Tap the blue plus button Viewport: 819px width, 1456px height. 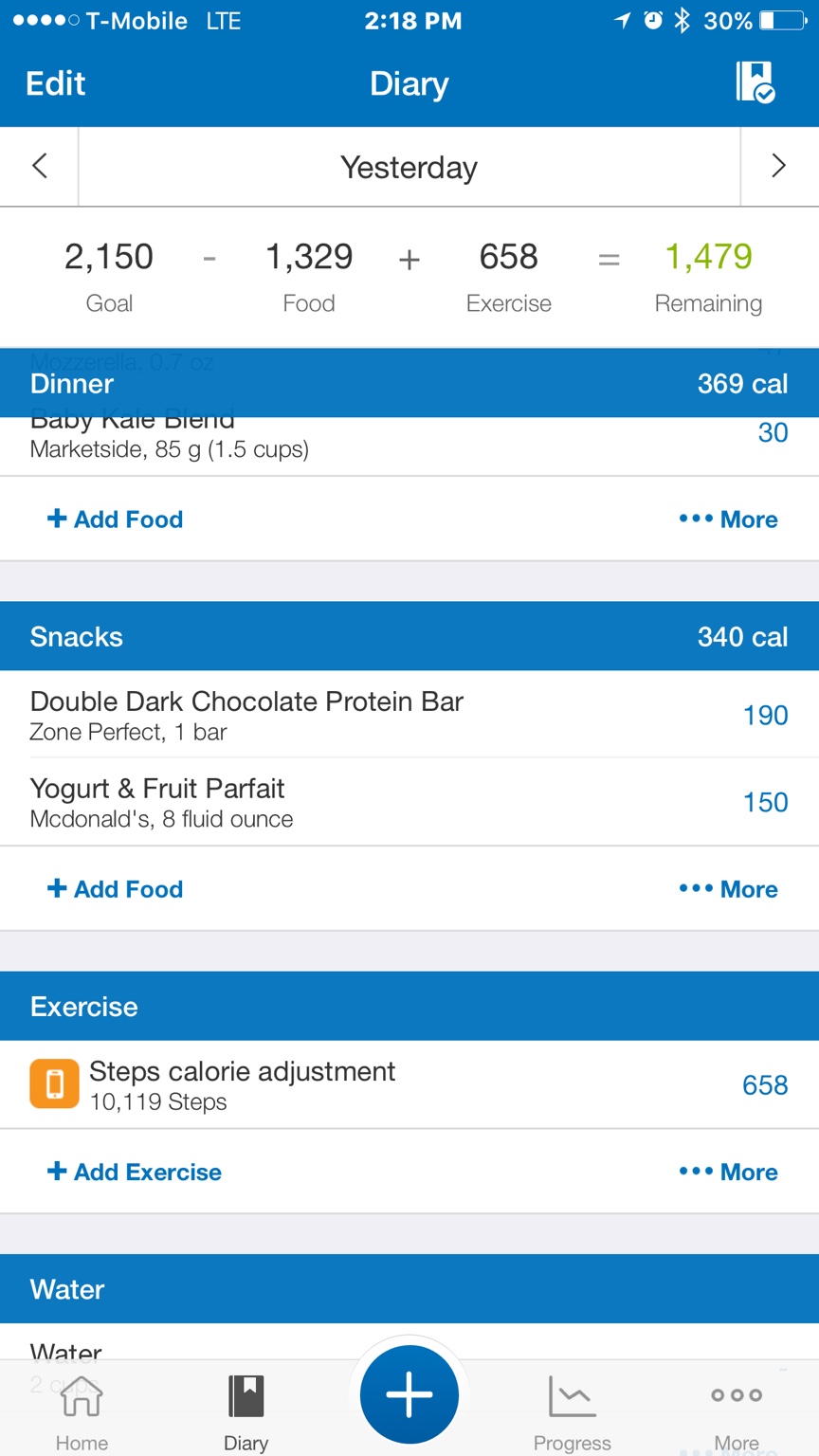click(409, 1394)
